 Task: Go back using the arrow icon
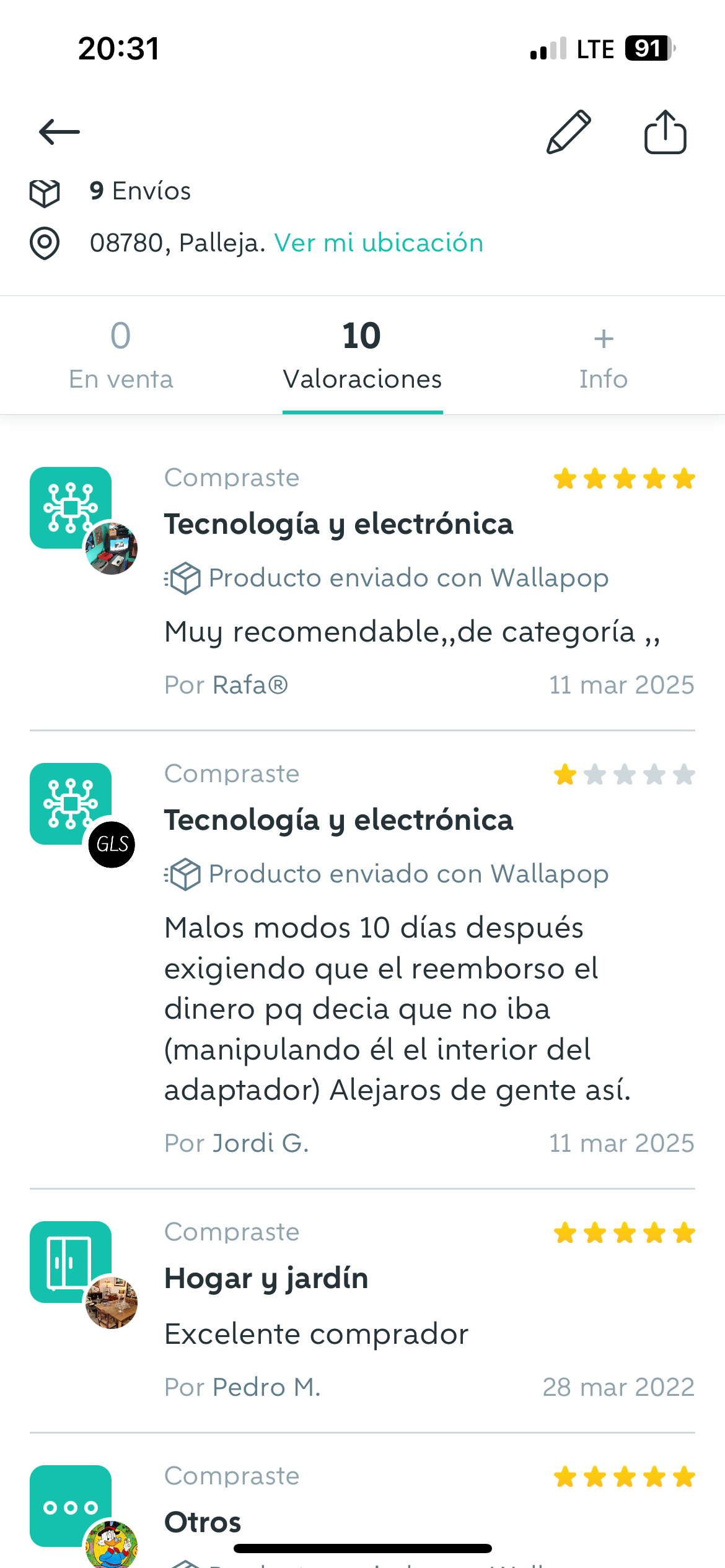[x=59, y=132]
